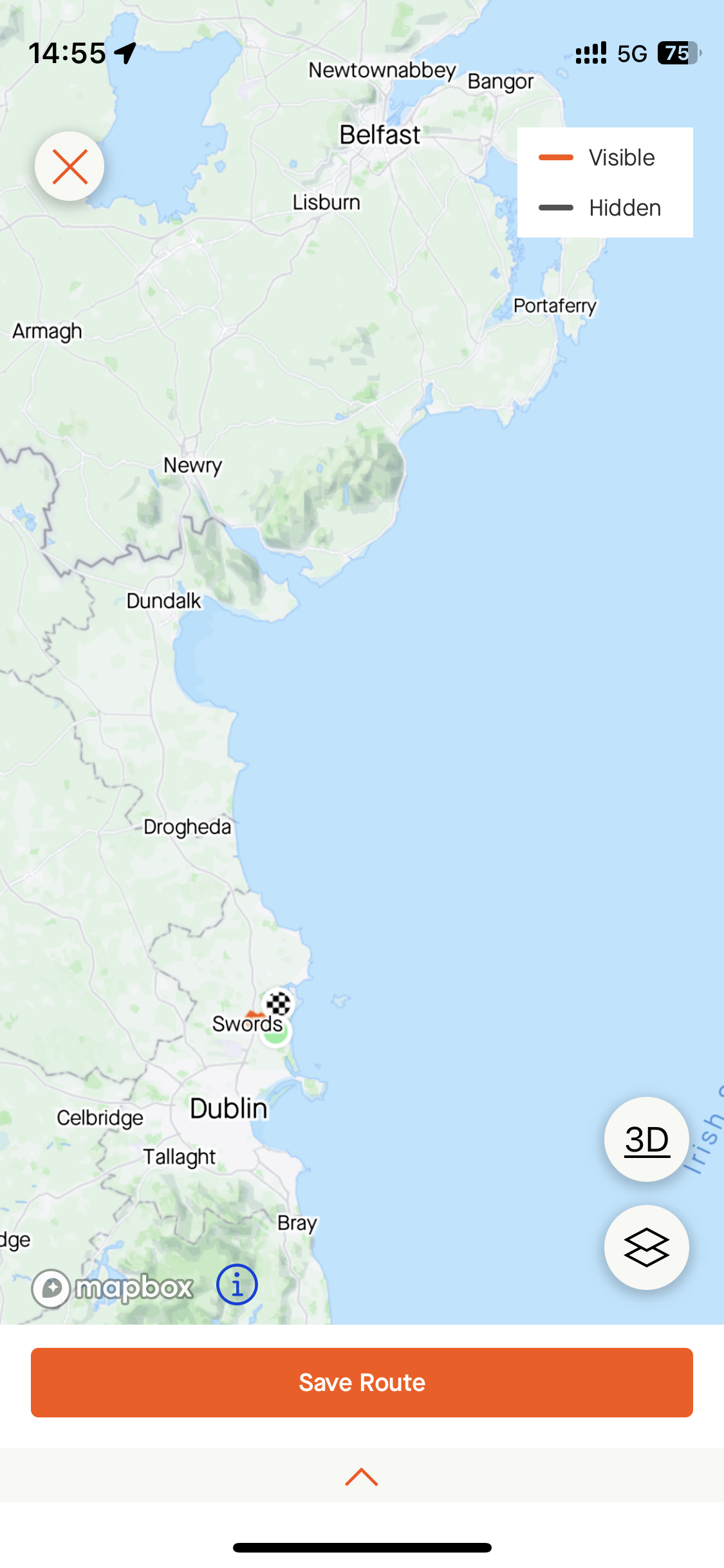Open the map layers options

[646, 1247]
